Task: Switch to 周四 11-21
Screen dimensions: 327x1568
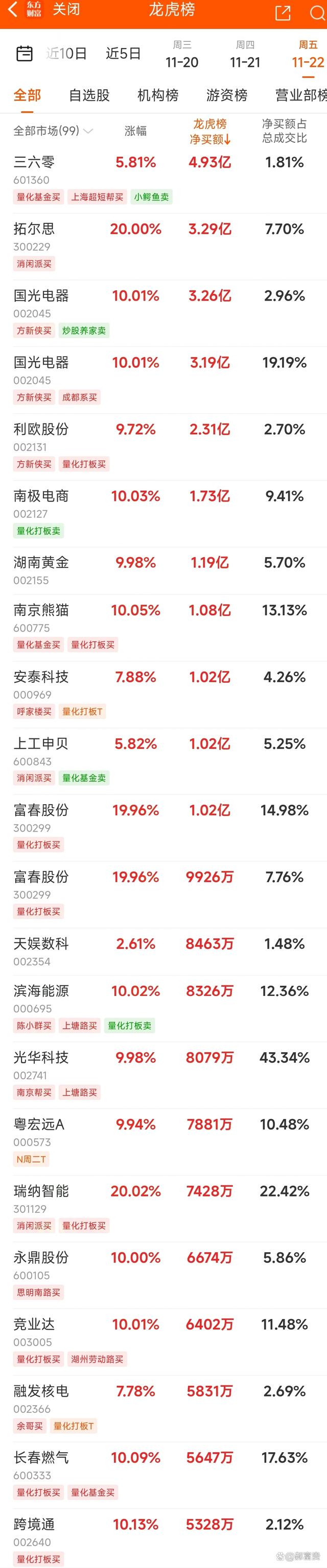Action: point(245,55)
